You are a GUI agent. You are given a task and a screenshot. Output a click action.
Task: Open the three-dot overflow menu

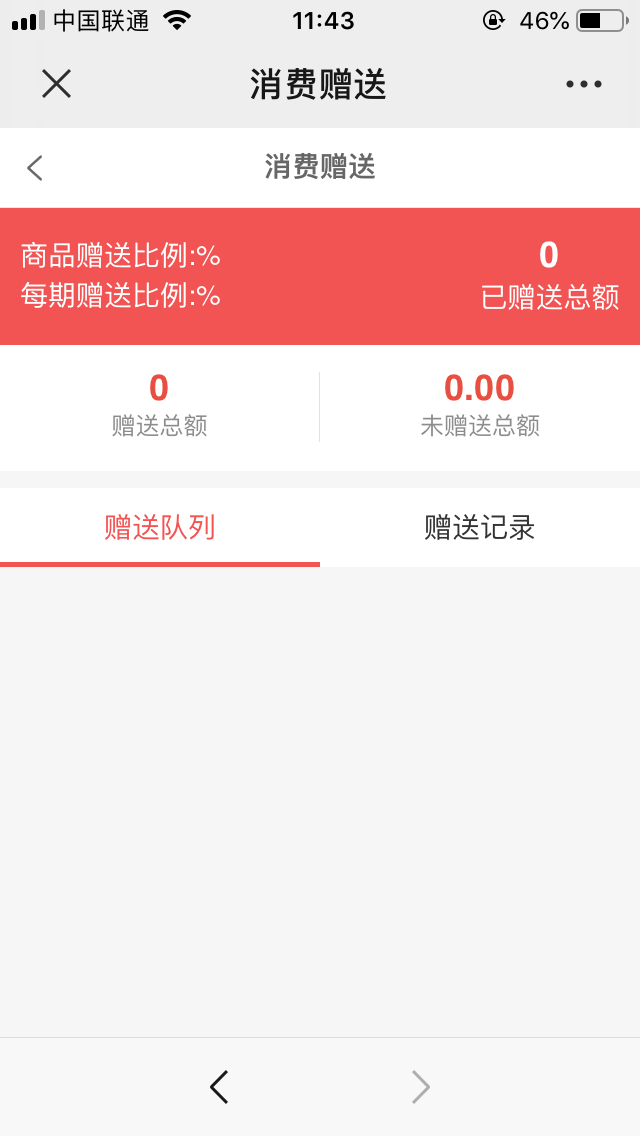point(583,85)
